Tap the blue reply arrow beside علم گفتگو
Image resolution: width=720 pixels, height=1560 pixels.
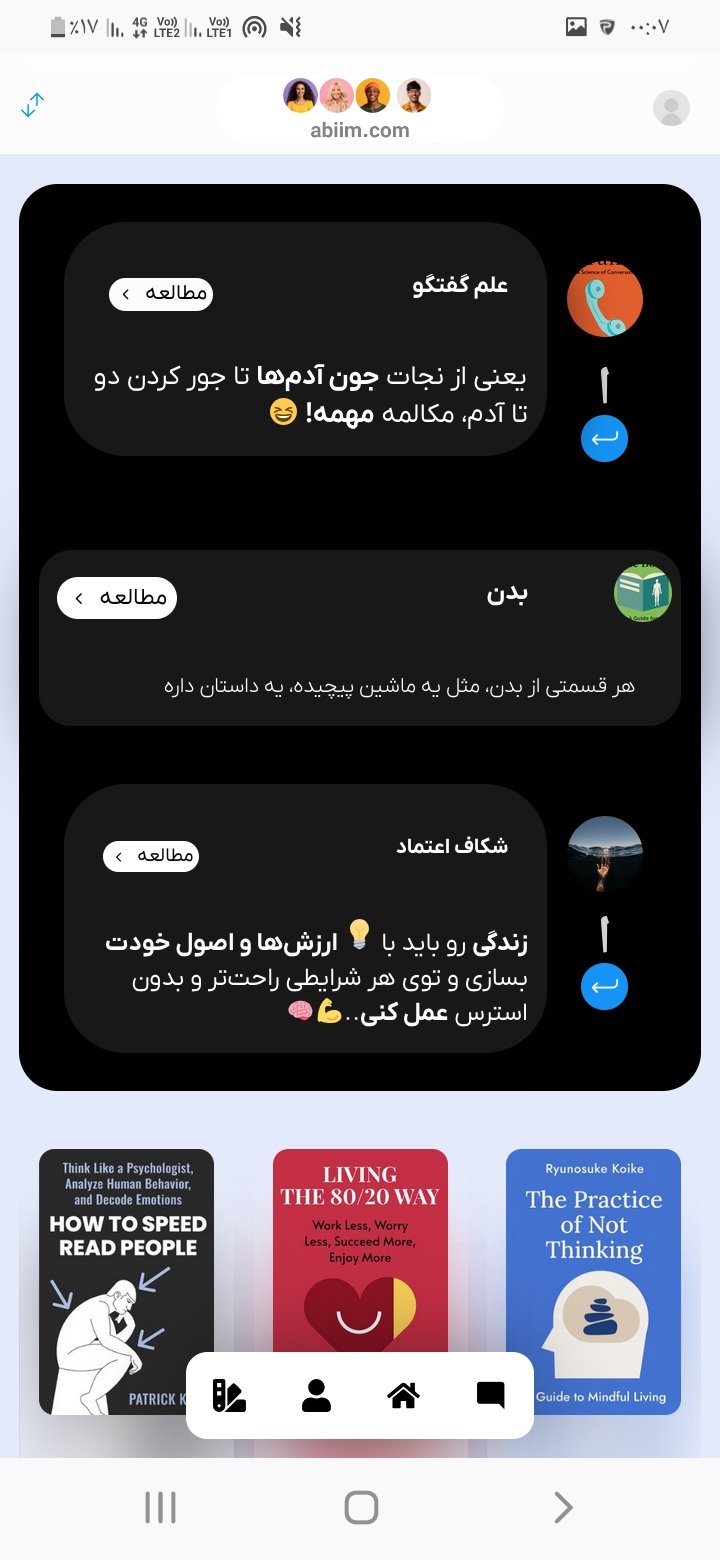[x=604, y=438]
